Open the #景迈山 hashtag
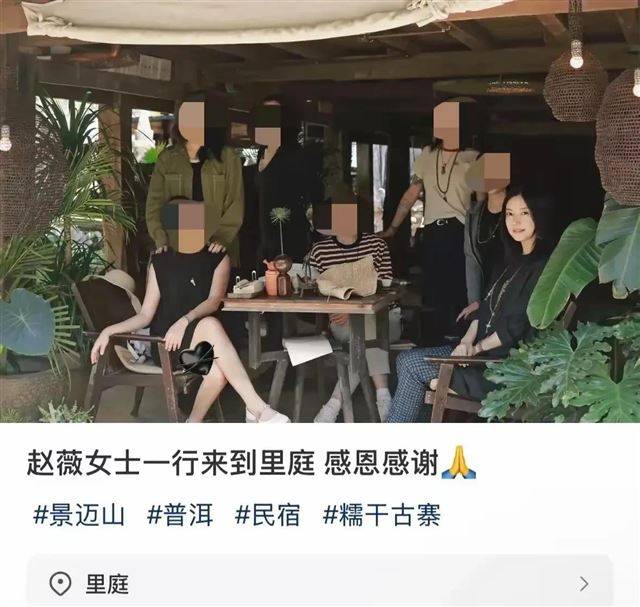Image resolution: width=640 pixels, height=607 pixels. (x=79, y=516)
